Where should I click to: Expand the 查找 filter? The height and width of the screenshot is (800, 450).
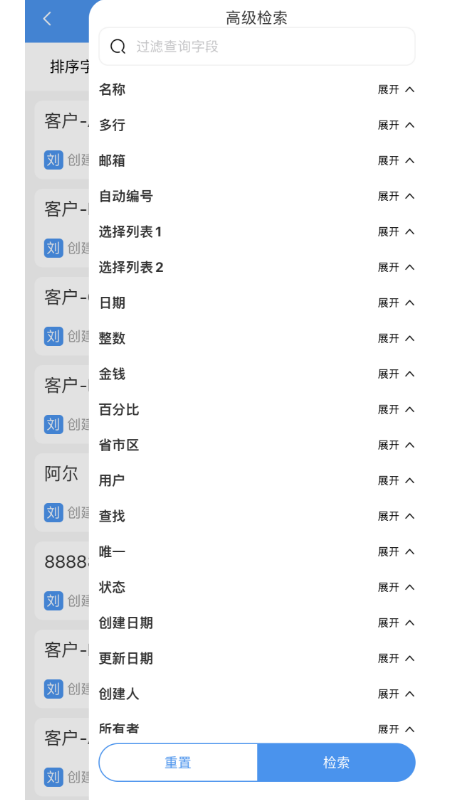click(396, 516)
